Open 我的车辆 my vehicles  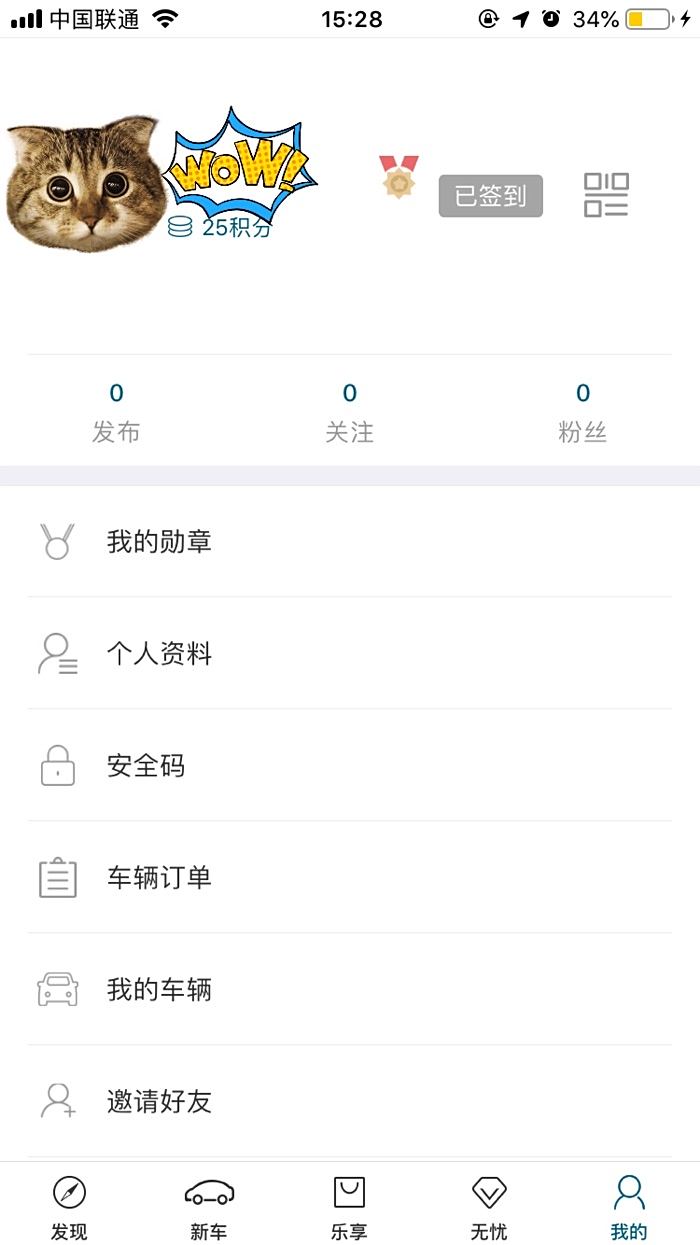point(350,990)
